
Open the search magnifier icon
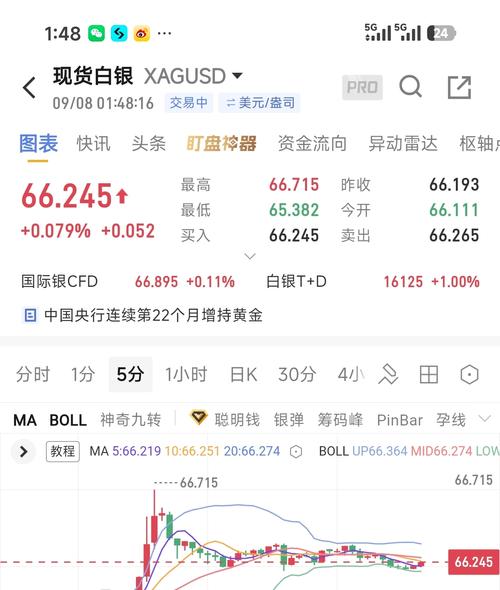(410, 87)
